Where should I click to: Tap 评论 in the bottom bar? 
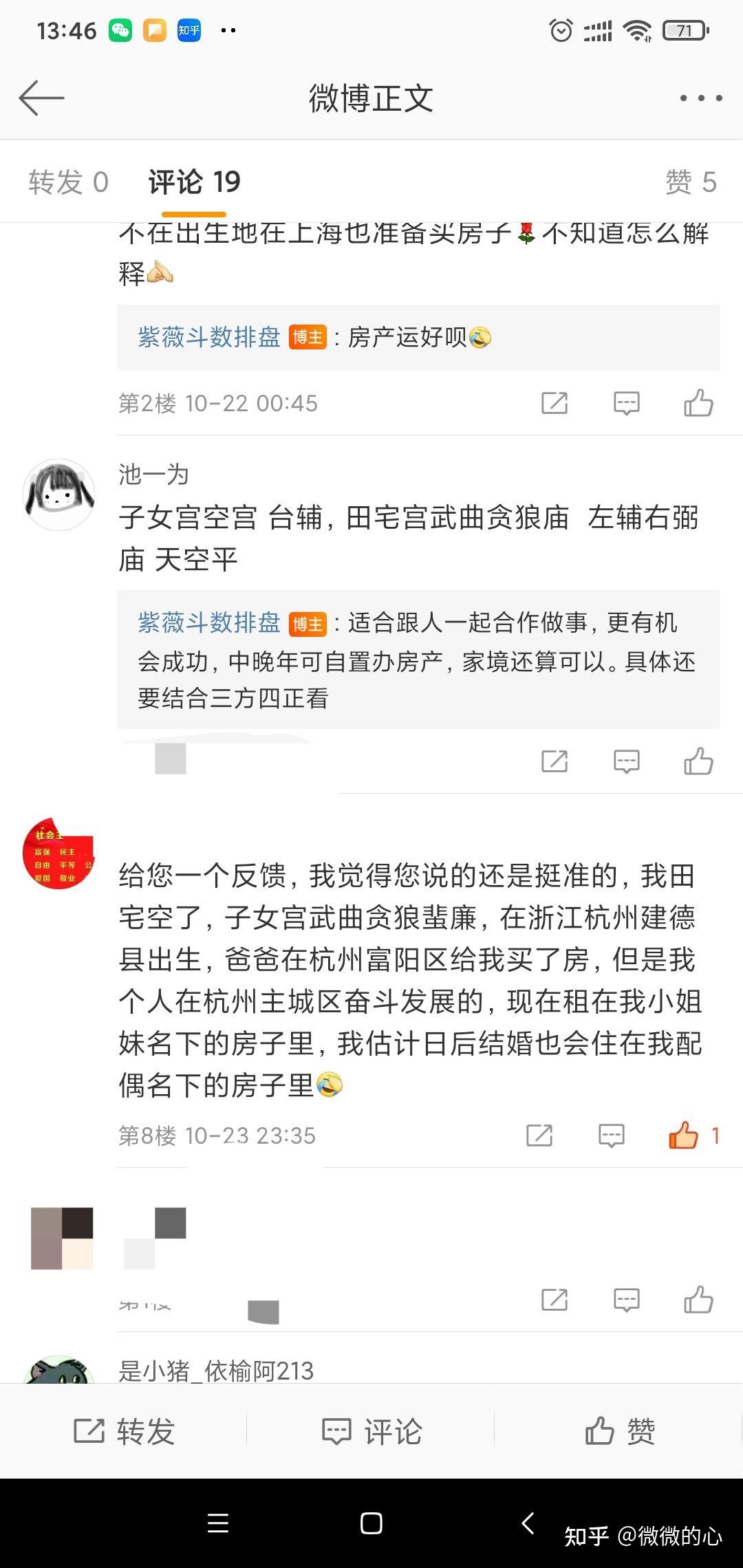pos(371,1431)
